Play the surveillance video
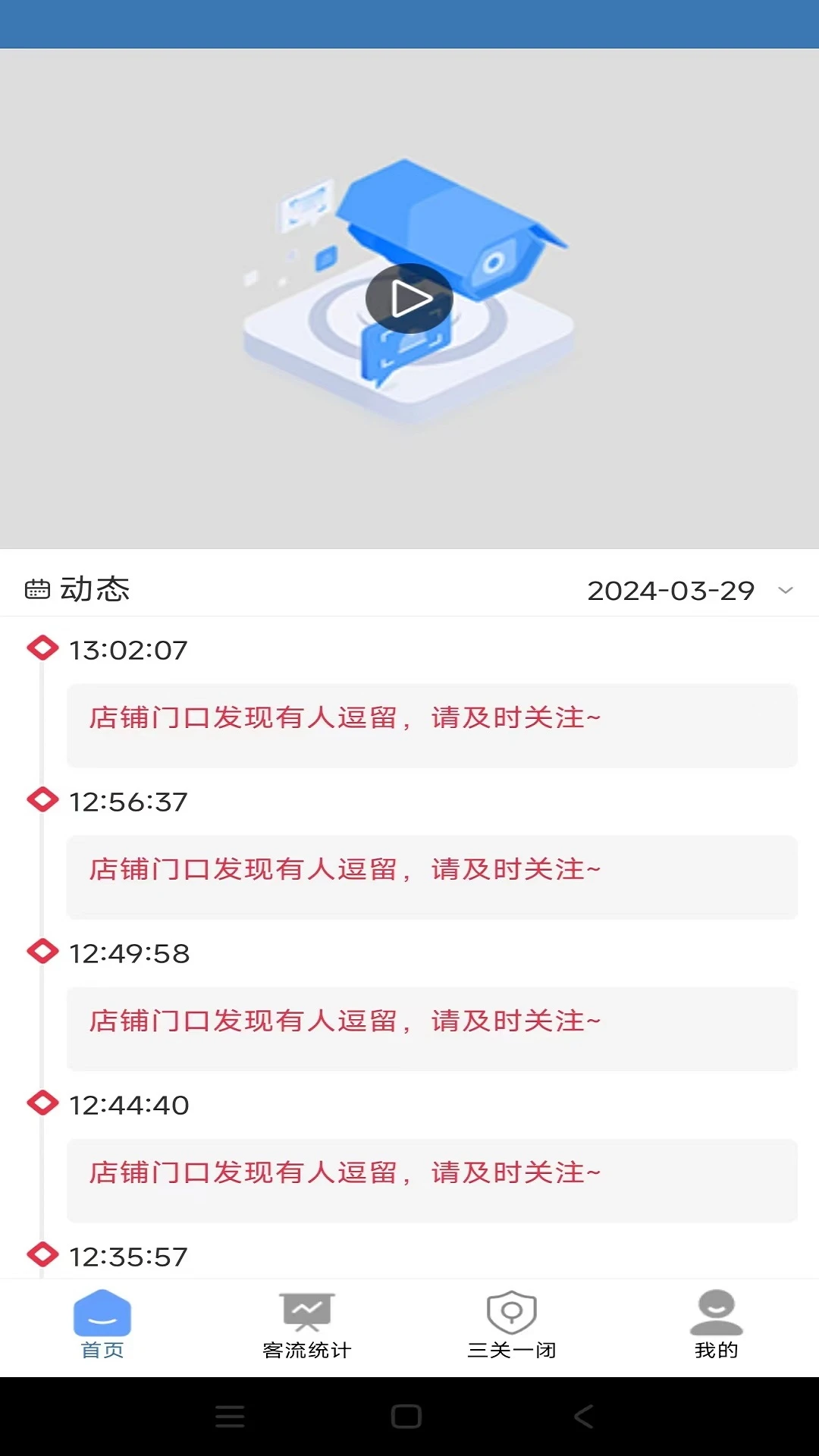The image size is (819, 1456). [x=409, y=298]
